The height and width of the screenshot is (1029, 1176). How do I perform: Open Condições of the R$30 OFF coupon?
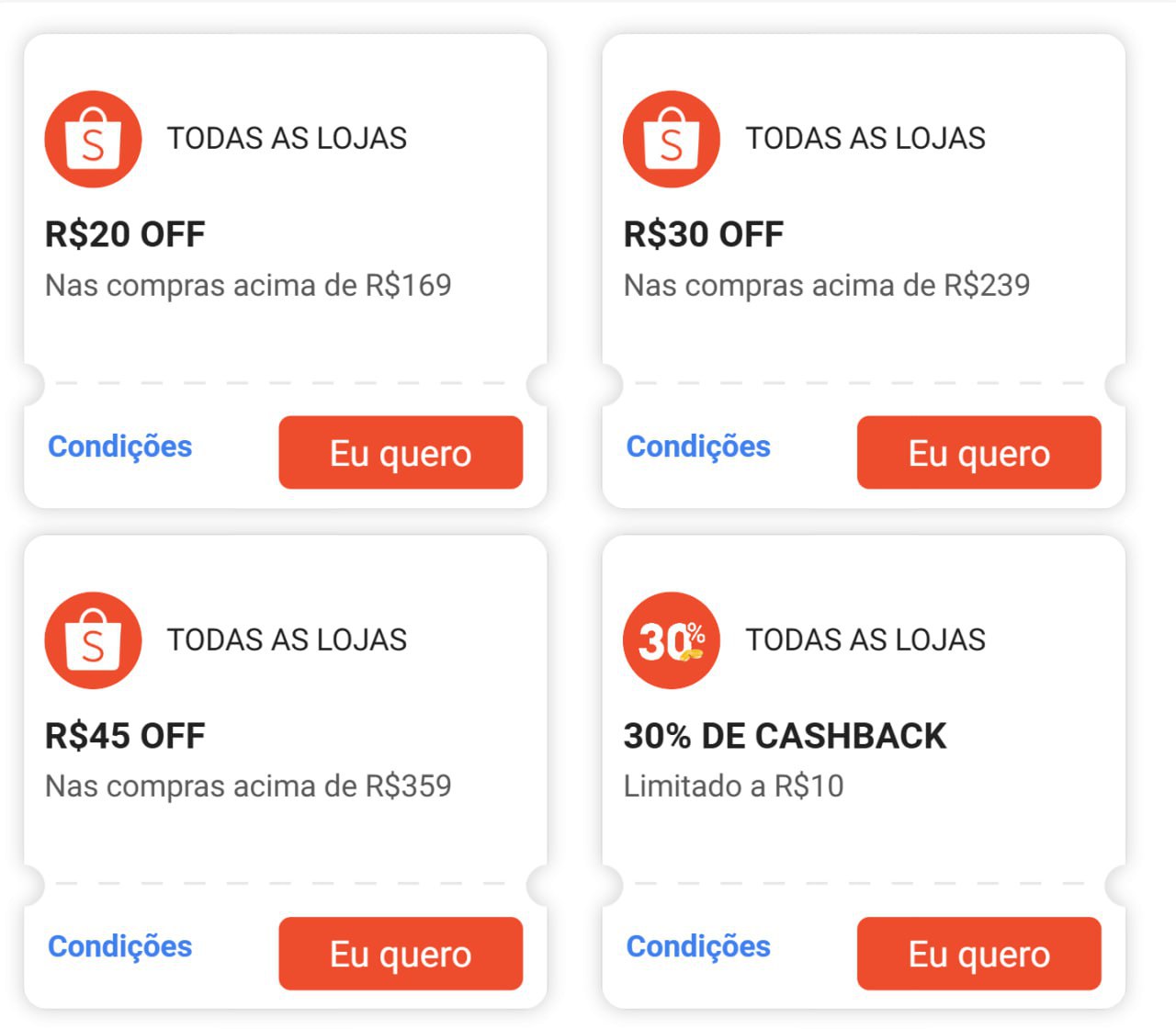tap(698, 447)
